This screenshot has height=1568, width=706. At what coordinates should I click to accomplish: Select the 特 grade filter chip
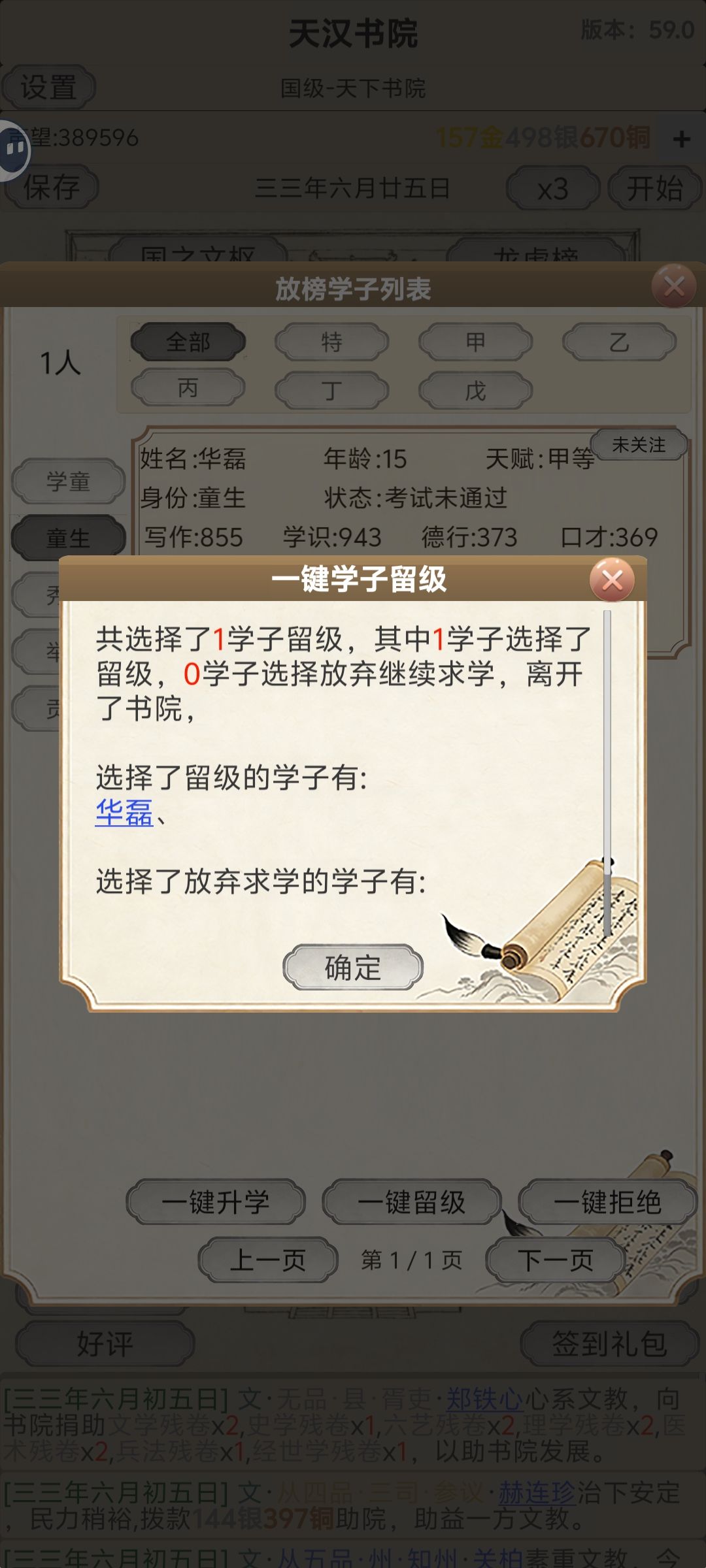[331, 342]
